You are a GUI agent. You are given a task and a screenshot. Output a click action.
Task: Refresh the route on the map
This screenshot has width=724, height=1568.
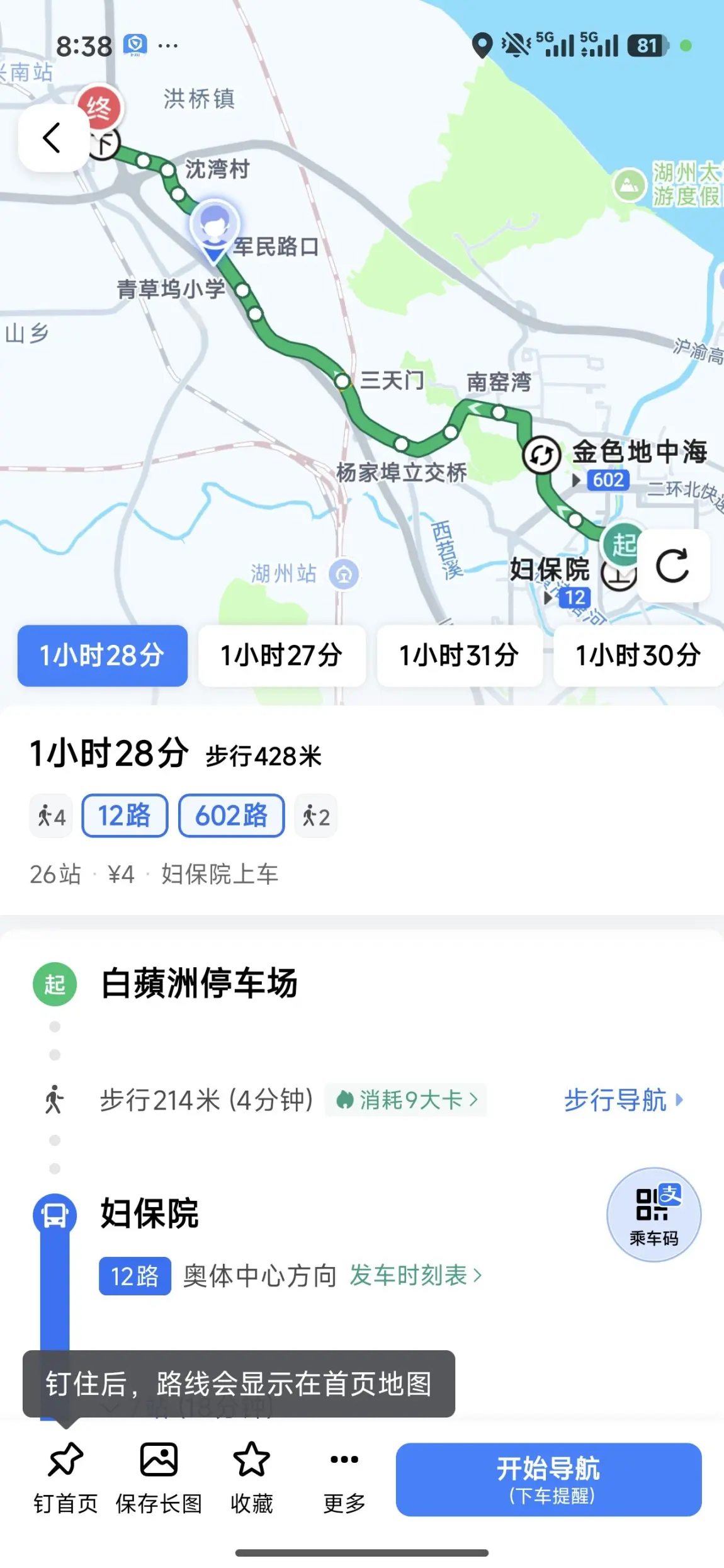coord(672,566)
